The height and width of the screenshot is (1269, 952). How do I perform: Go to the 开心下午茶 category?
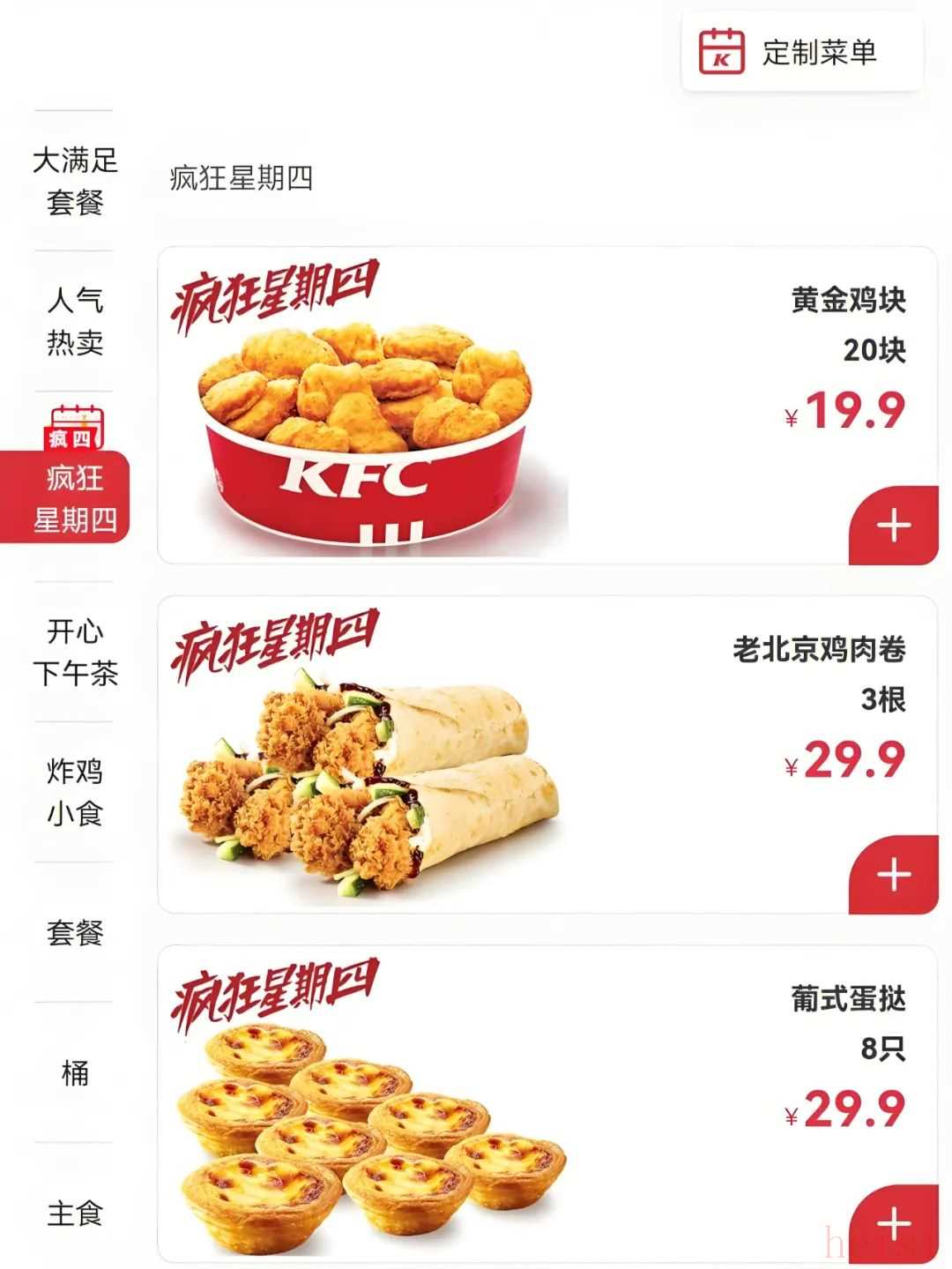pyautogui.click(x=75, y=653)
